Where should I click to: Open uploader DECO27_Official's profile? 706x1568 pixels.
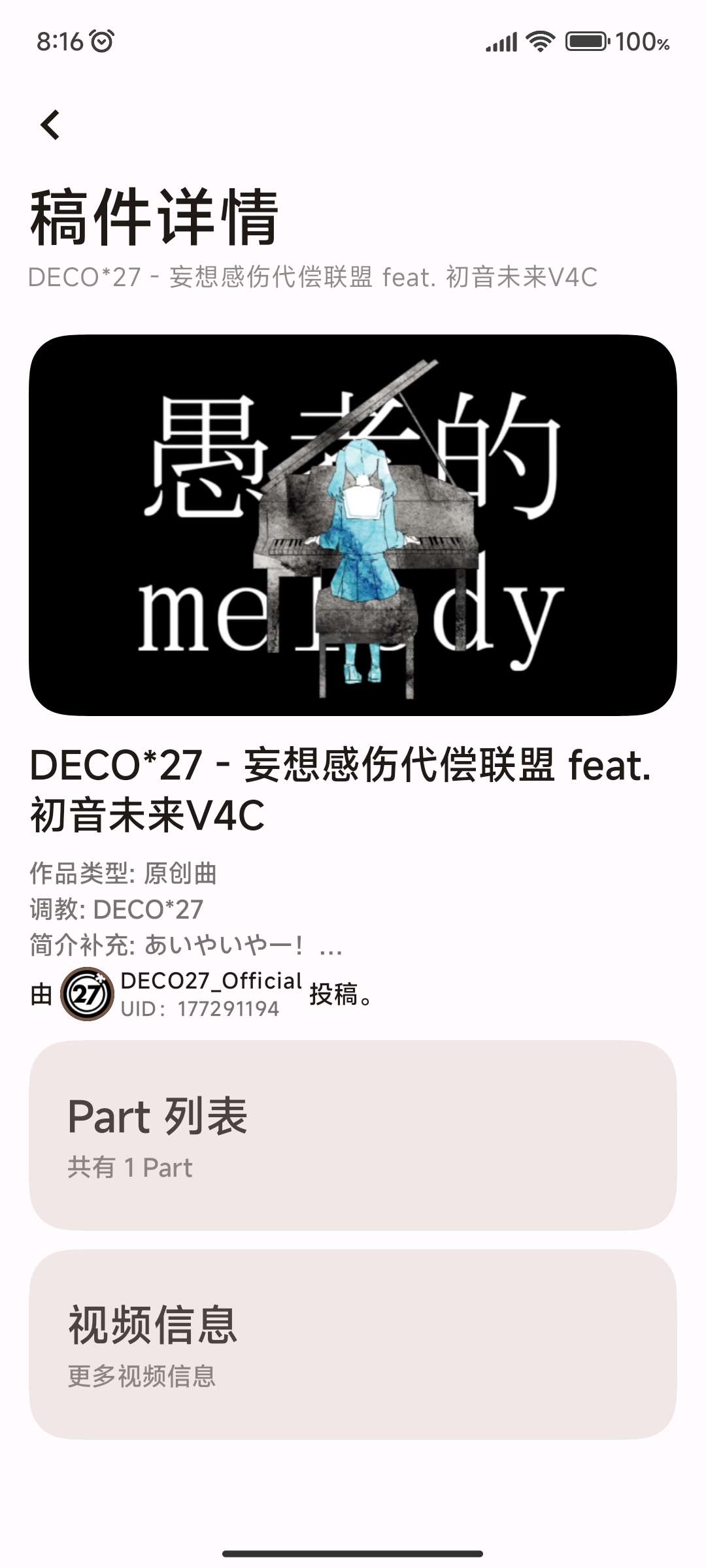(x=182, y=994)
